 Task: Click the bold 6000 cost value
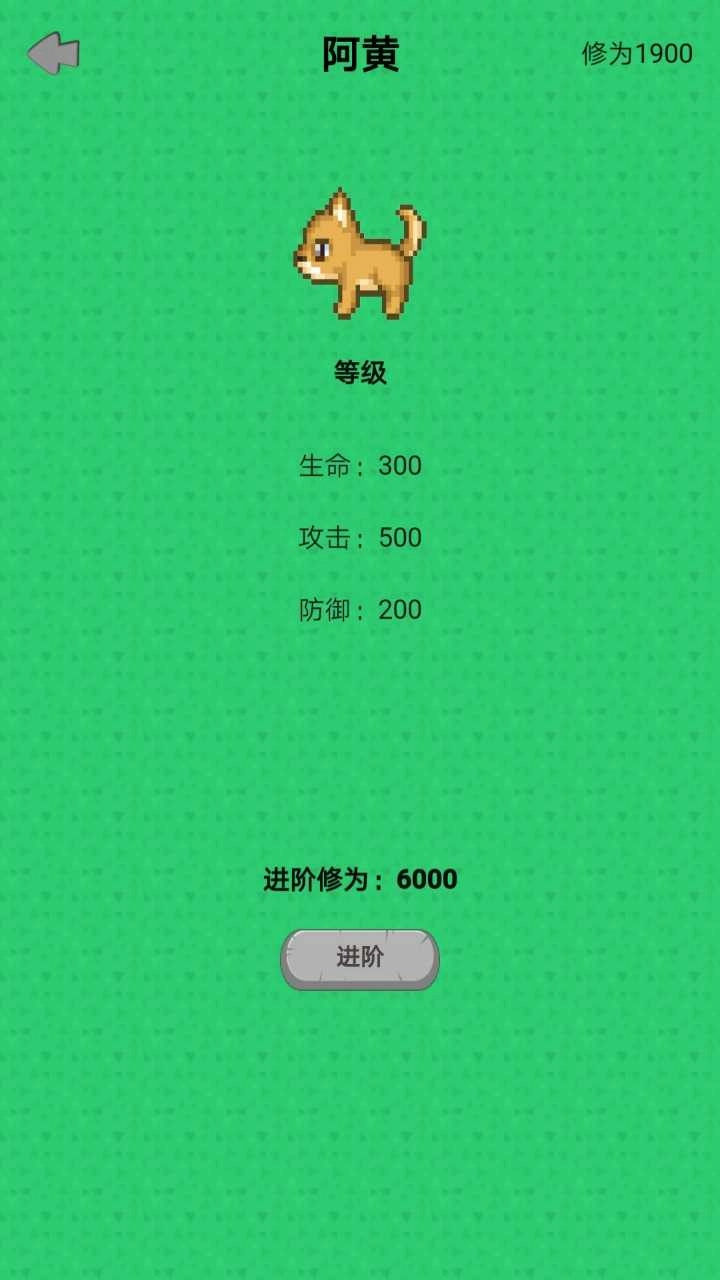(428, 878)
